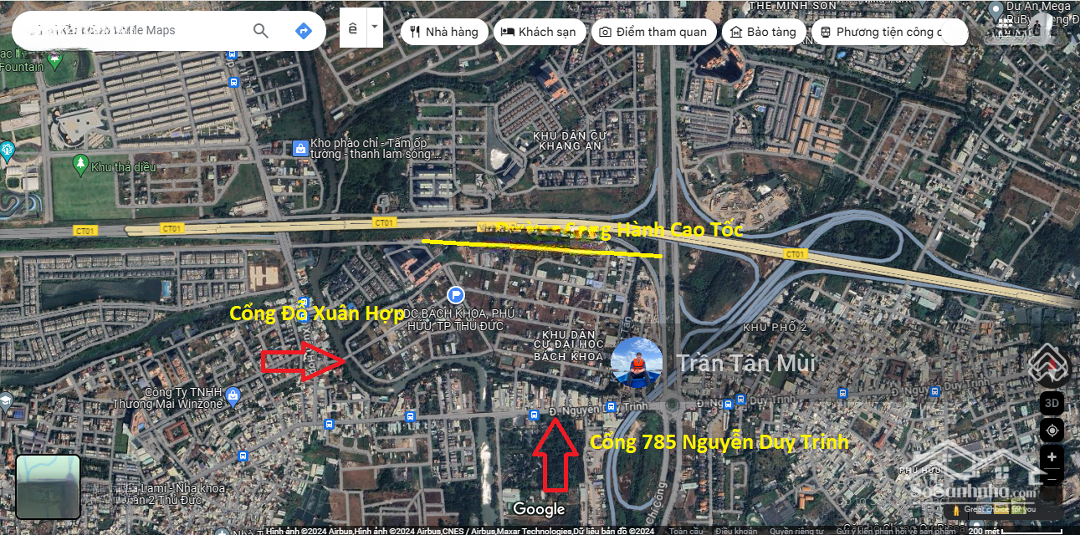Filter by Điểm tham quan
The image size is (1080, 535).
tap(654, 32)
